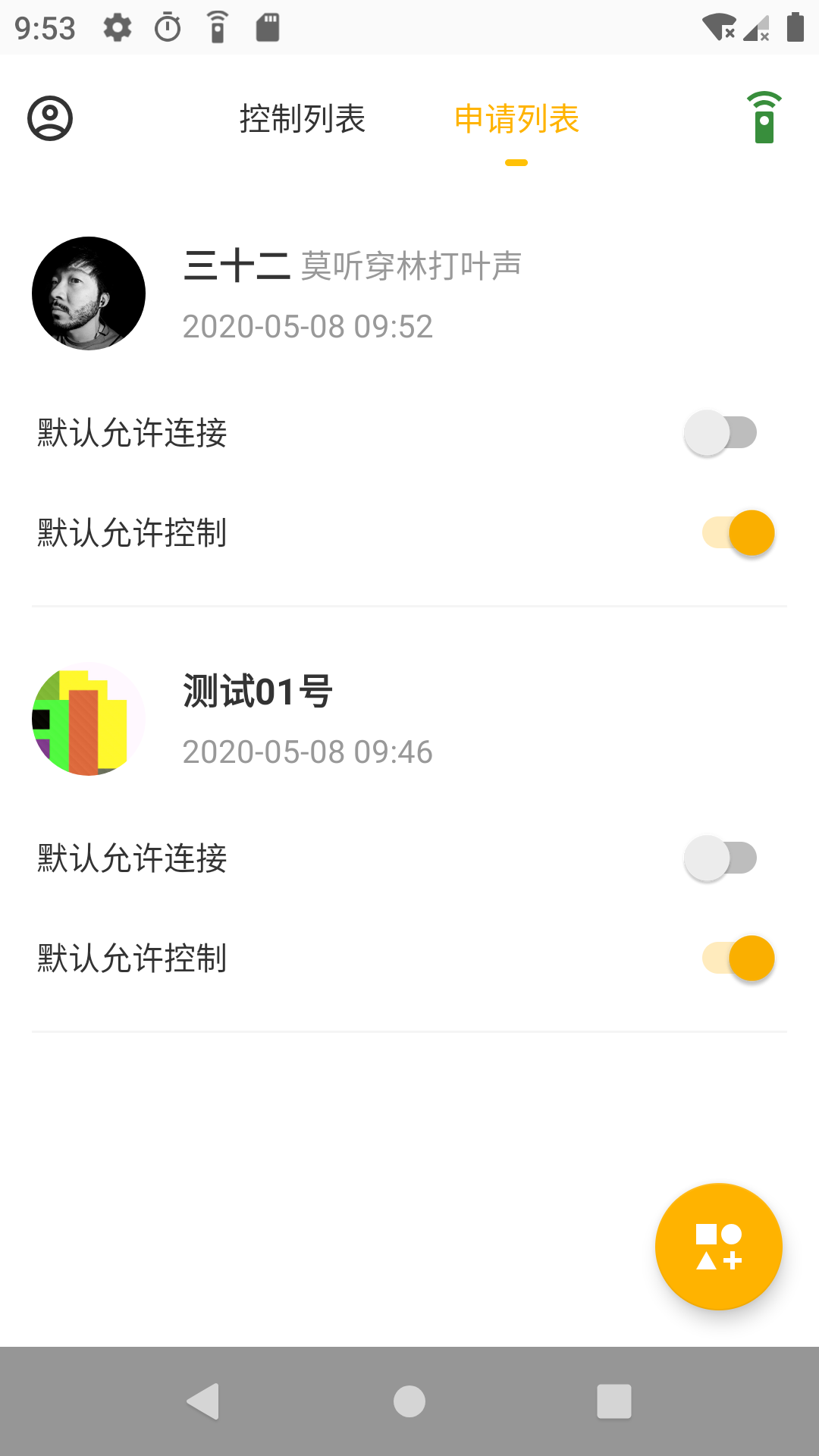Return to the home screen

[x=409, y=1401]
